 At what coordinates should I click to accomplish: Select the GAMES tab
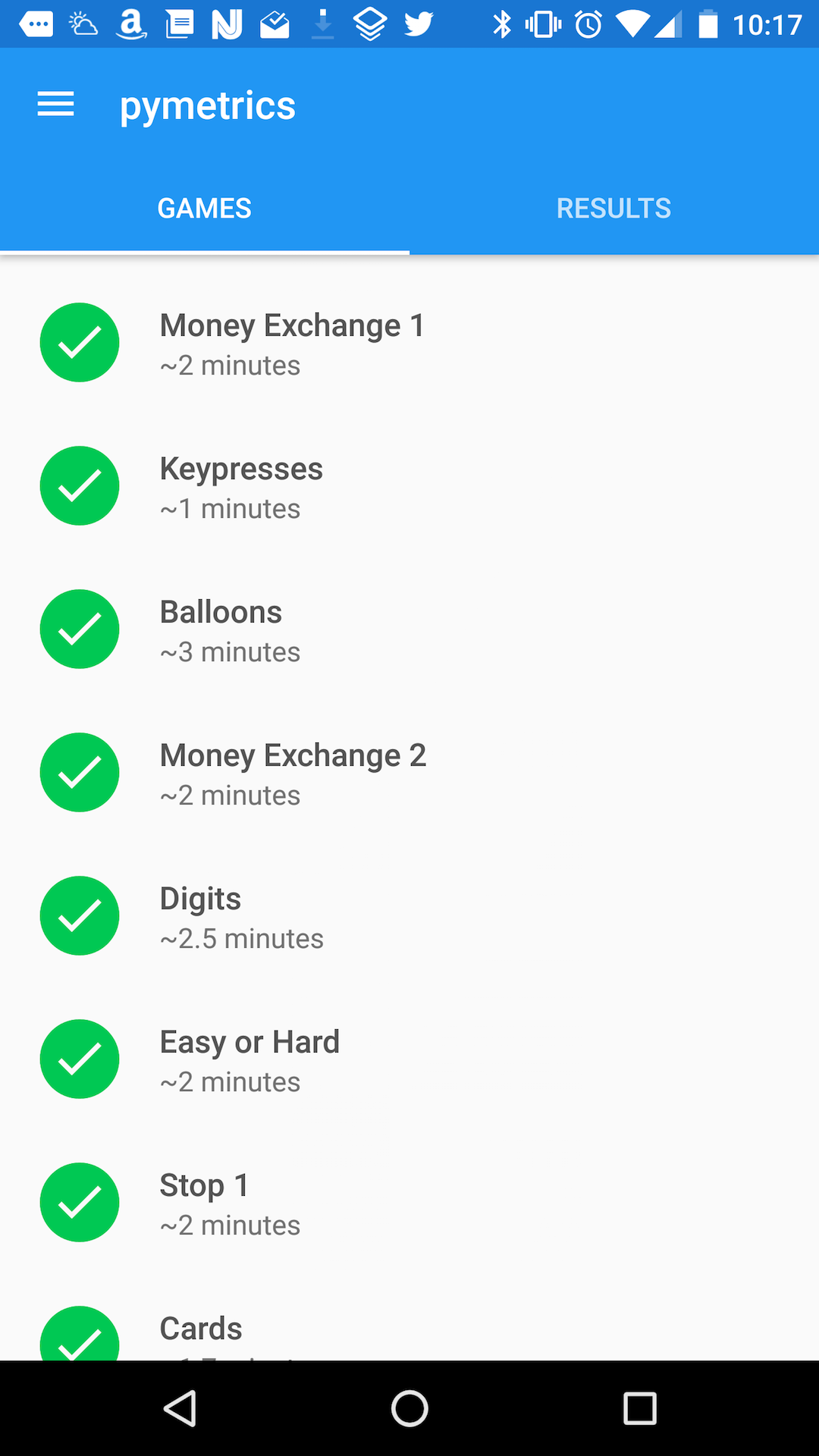coord(204,207)
